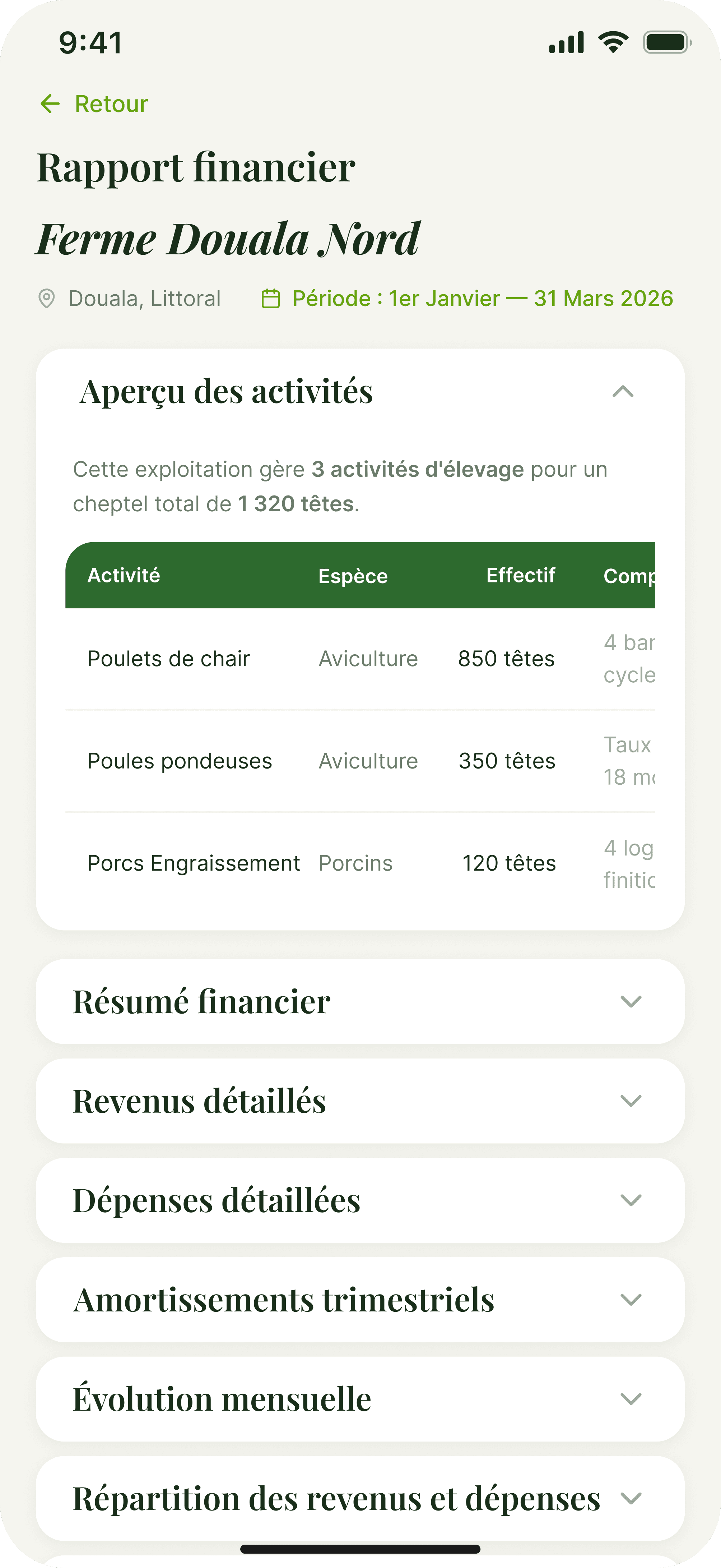This screenshot has height=1568, width=721.
Task: Collapse the Aperçu des activités section
Action: (x=622, y=391)
